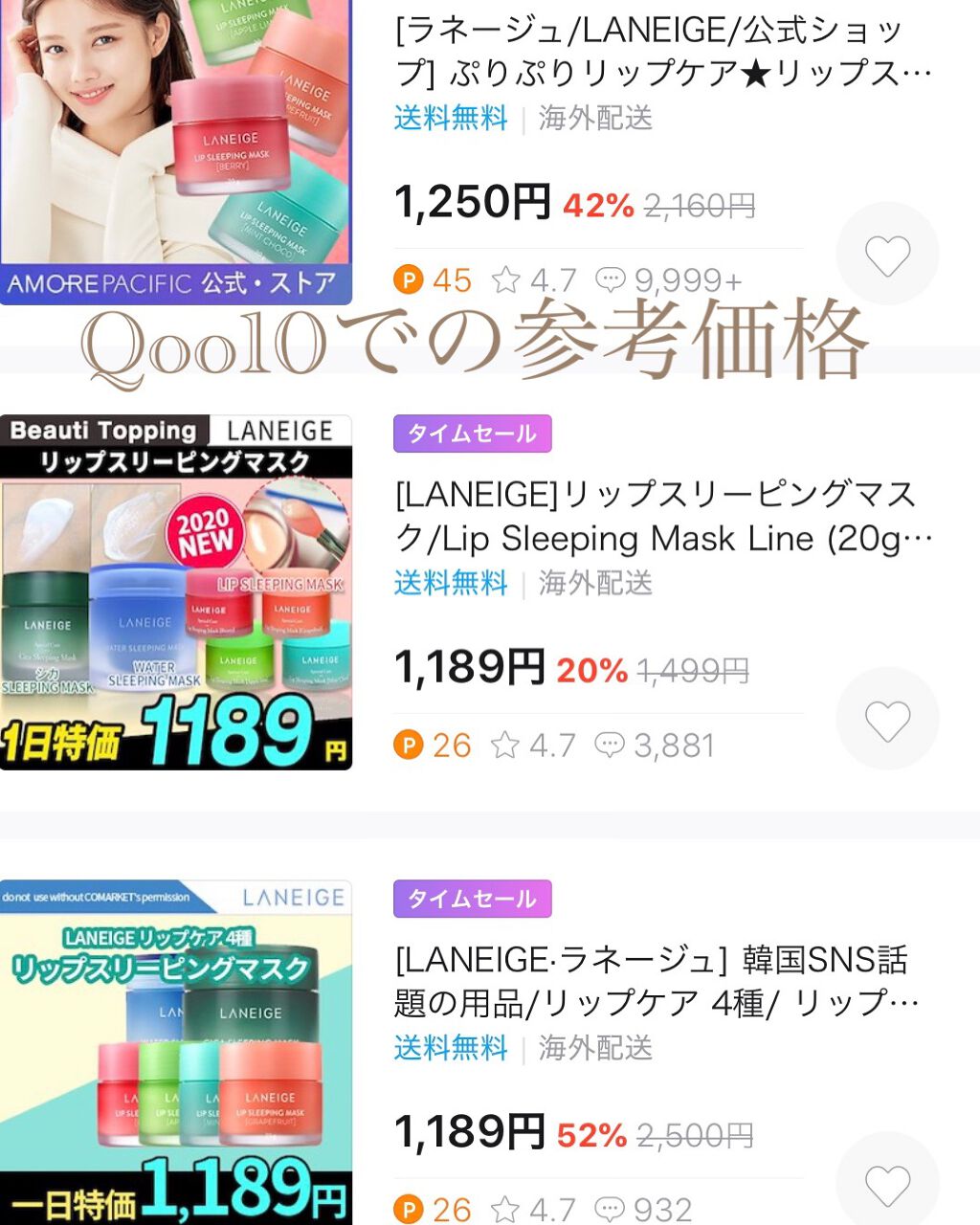Open the タイムセール badge on the second listing
This screenshot has width=980, height=1225.
click(472, 434)
